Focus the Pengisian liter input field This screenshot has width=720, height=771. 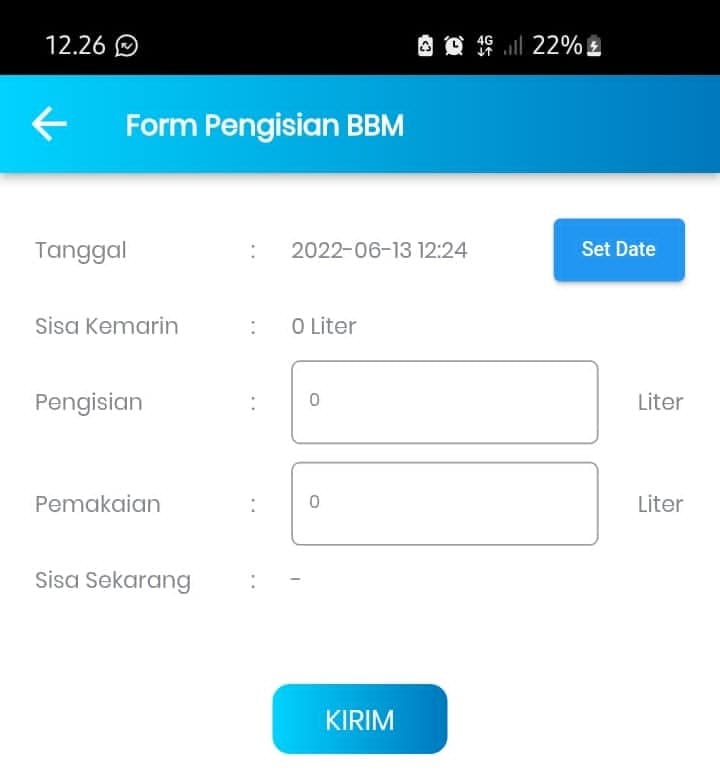click(x=444, y=401)
